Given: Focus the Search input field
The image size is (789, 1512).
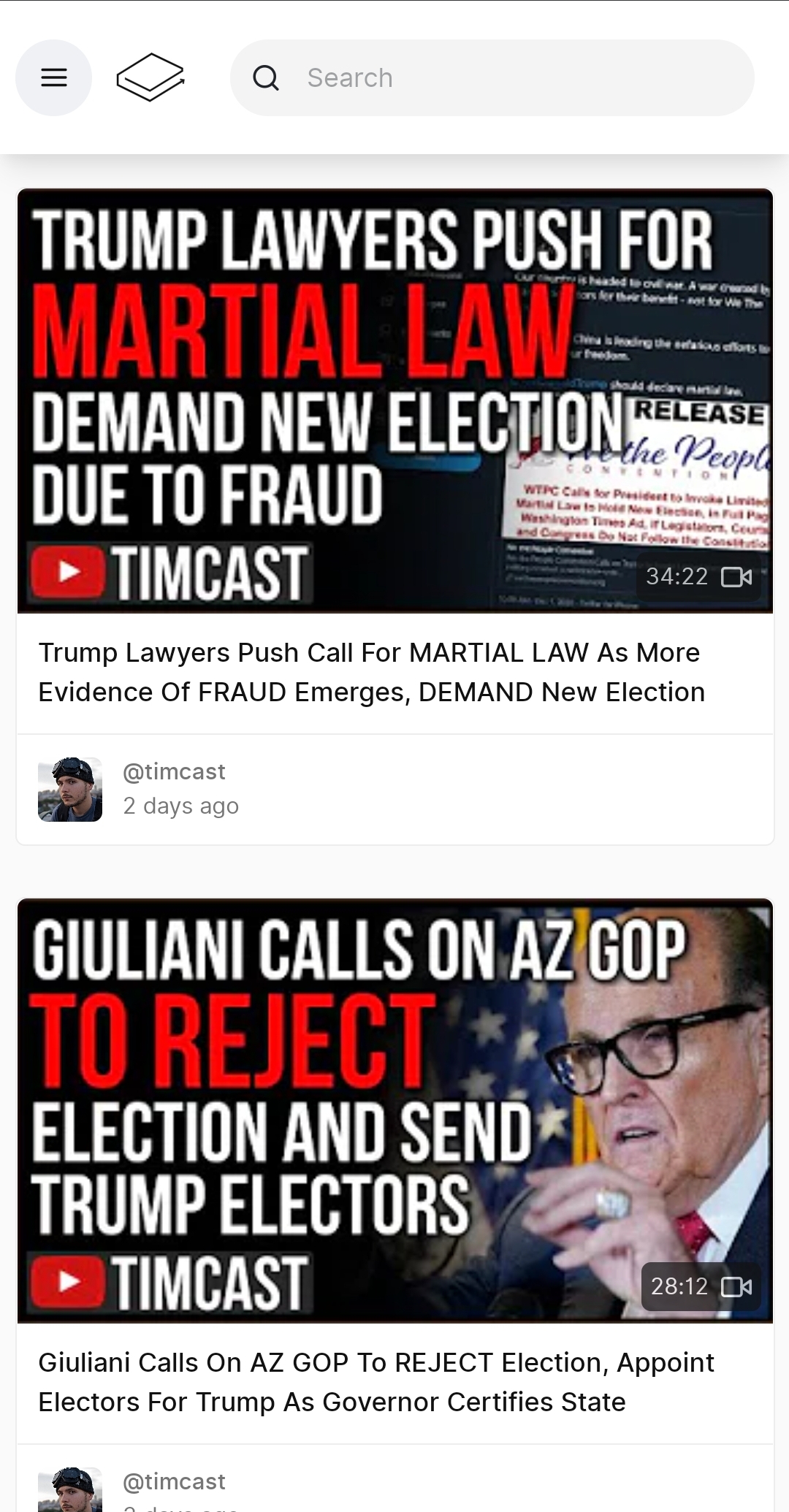Looking at the screenshot, I should [x=492, y=77].
